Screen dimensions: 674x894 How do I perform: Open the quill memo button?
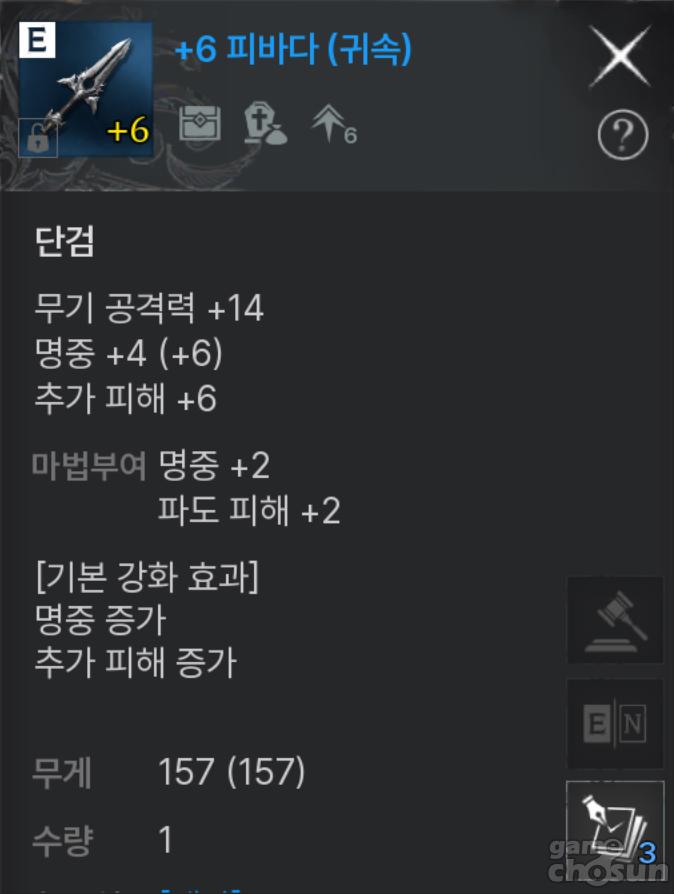pos(613,822)
